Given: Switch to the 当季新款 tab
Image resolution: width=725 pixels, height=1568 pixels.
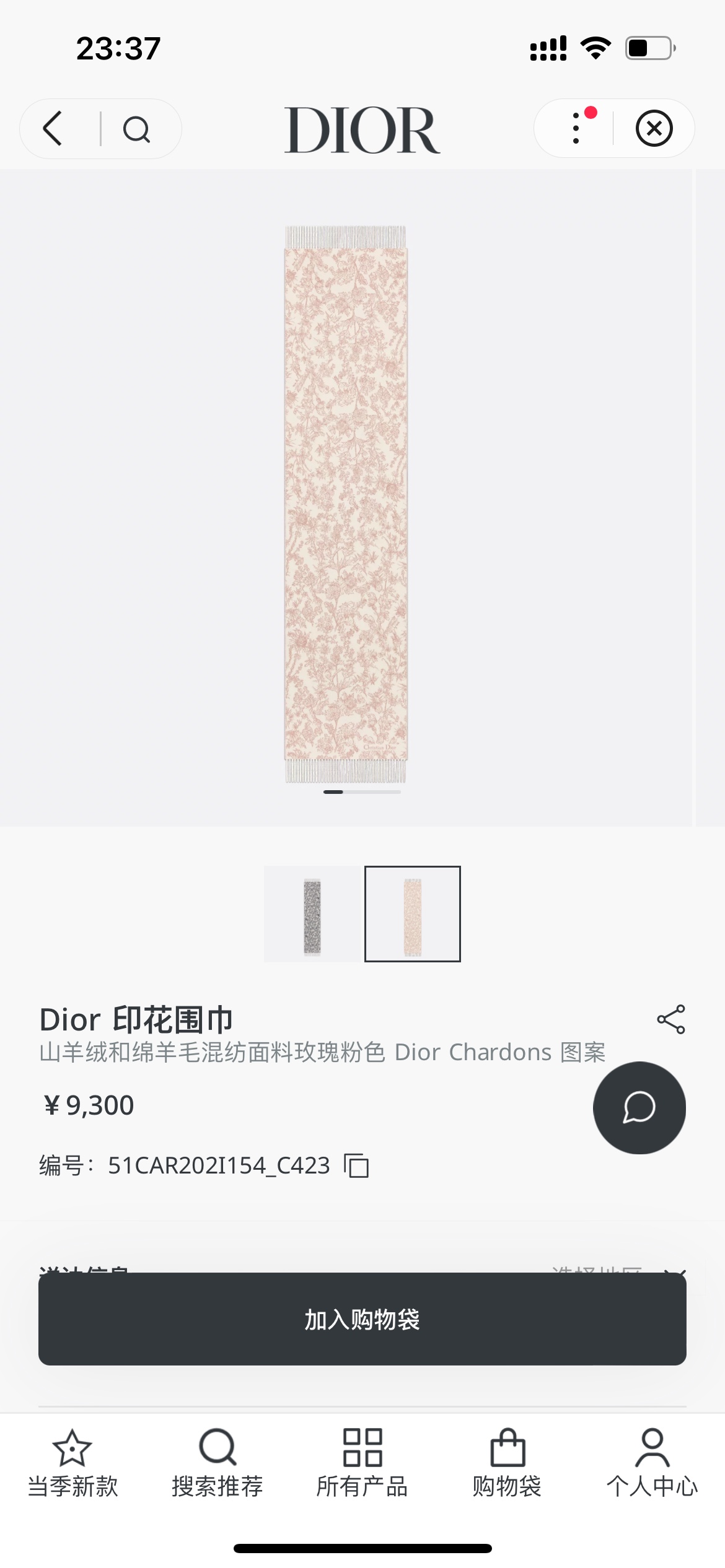Looking at the screenshot, I should [x=72, y=1464].
